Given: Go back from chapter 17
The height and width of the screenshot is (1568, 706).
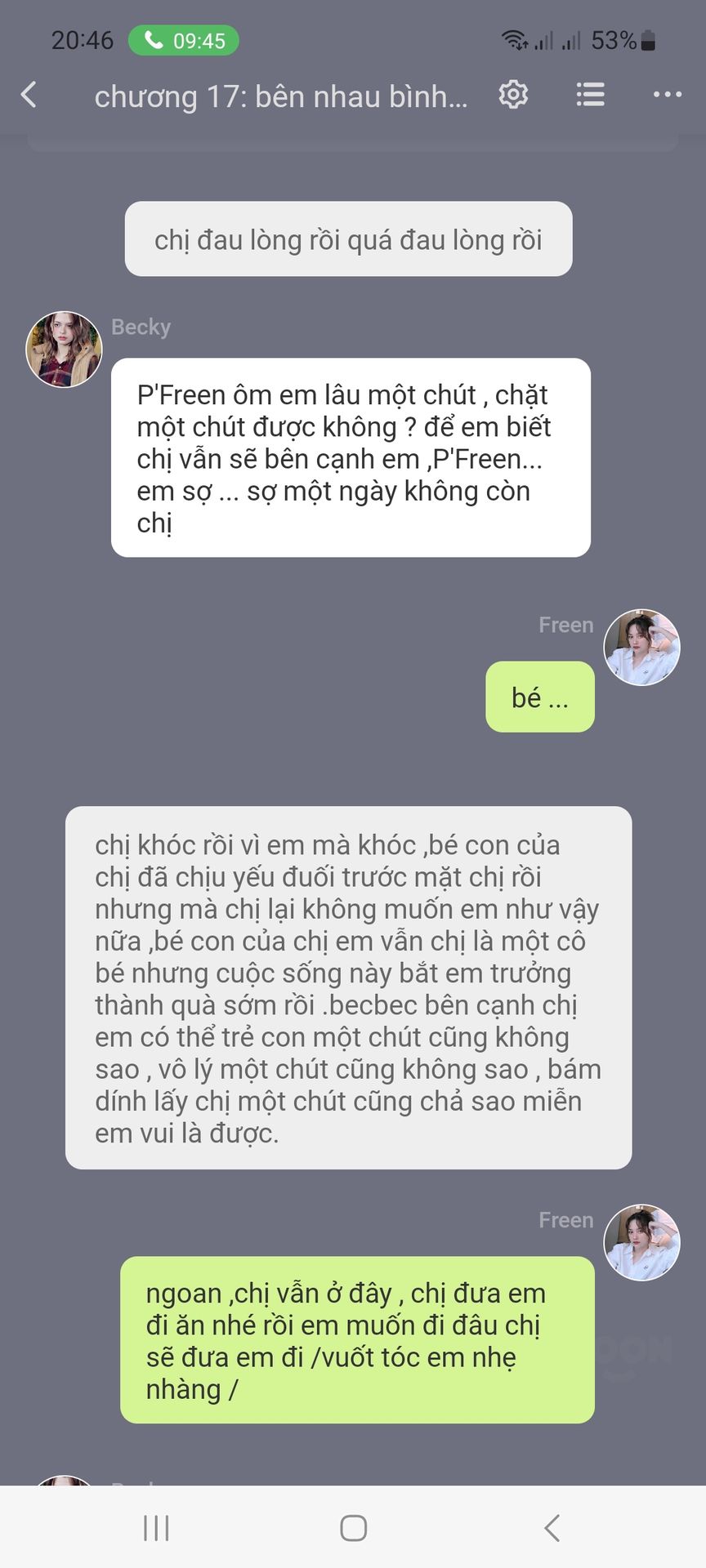Looking at the screenshot, I should pos(29,96).
